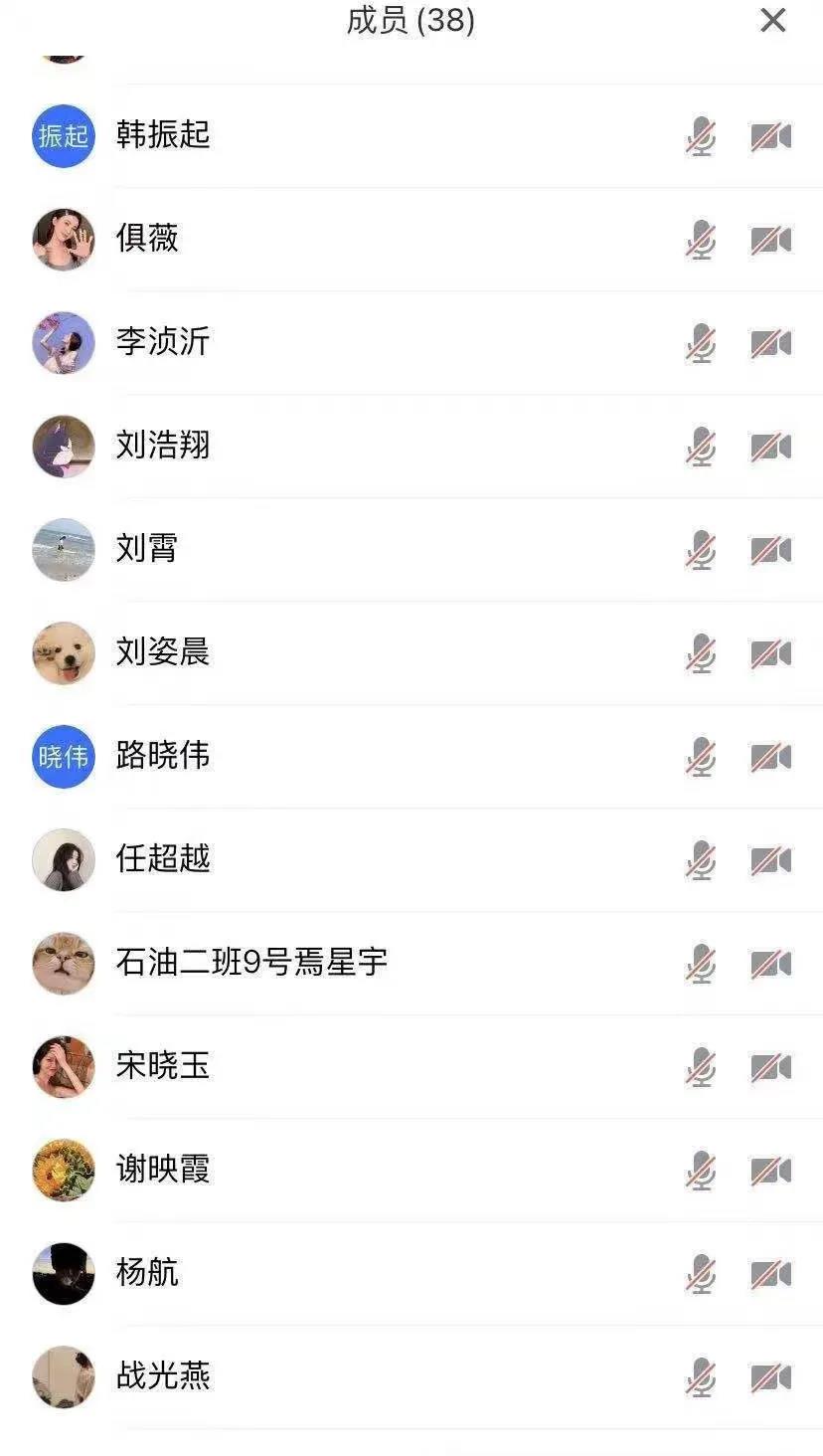The height and width of the screenshot is (1456, 823).
Task: Tap the camera icon beside 韩振起
Action: [770, 136]
